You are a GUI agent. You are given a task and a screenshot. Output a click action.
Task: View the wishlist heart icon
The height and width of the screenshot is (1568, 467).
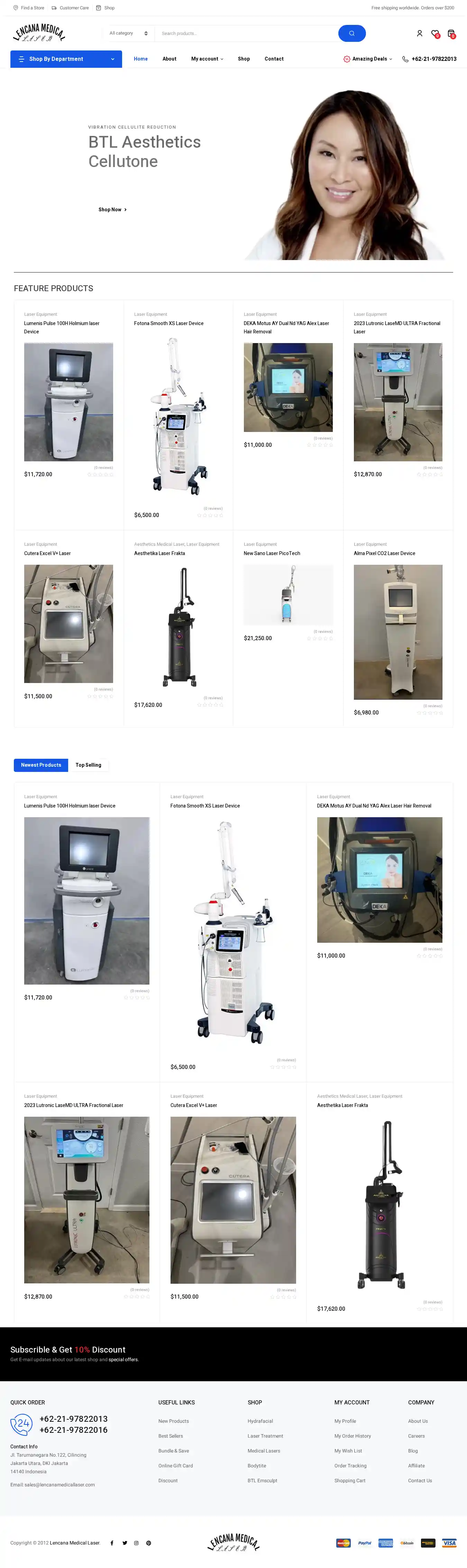435,34
